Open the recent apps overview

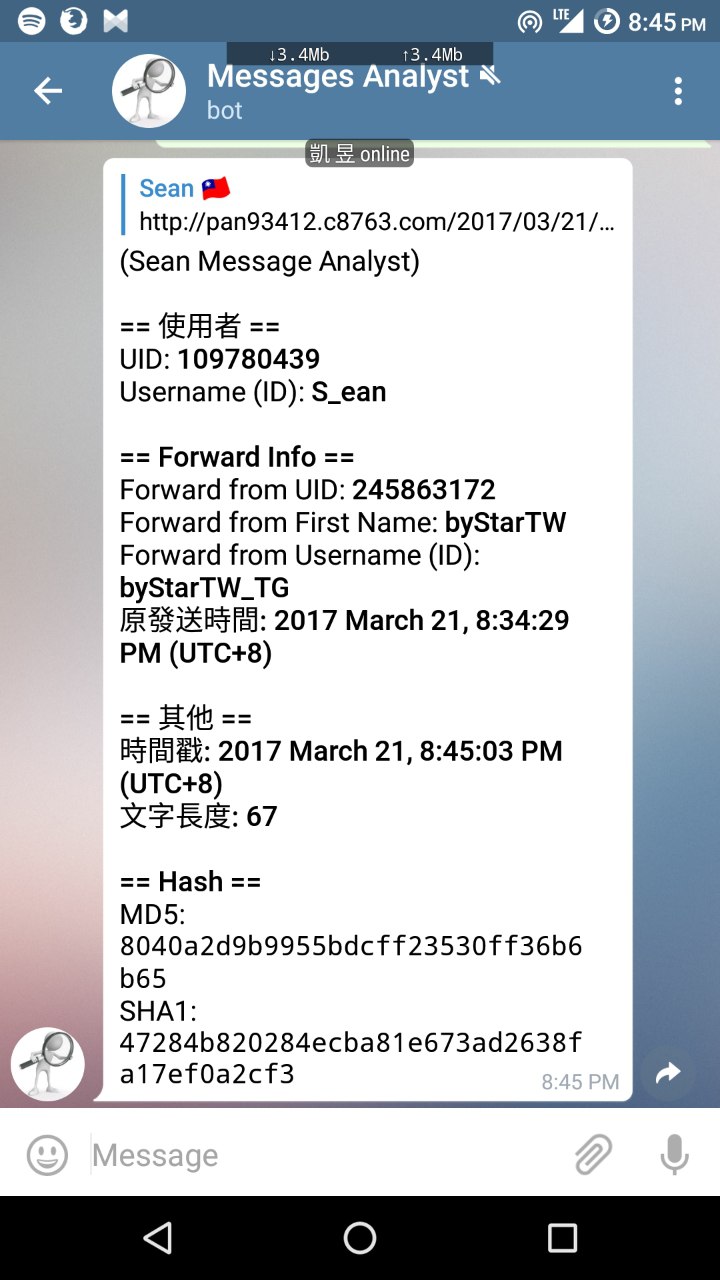(562, 1238)
